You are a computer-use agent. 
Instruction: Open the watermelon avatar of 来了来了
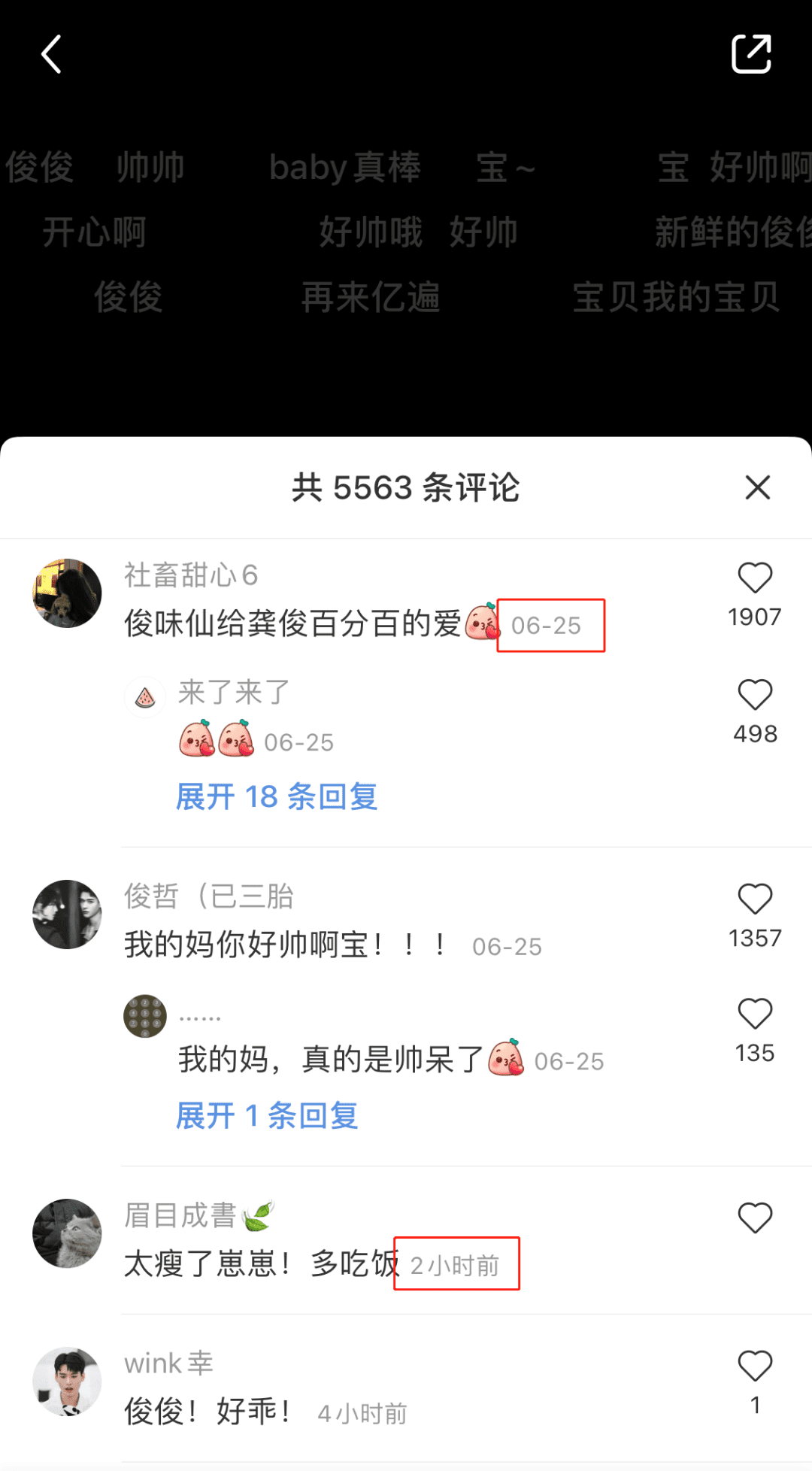(x=145, y=697)
